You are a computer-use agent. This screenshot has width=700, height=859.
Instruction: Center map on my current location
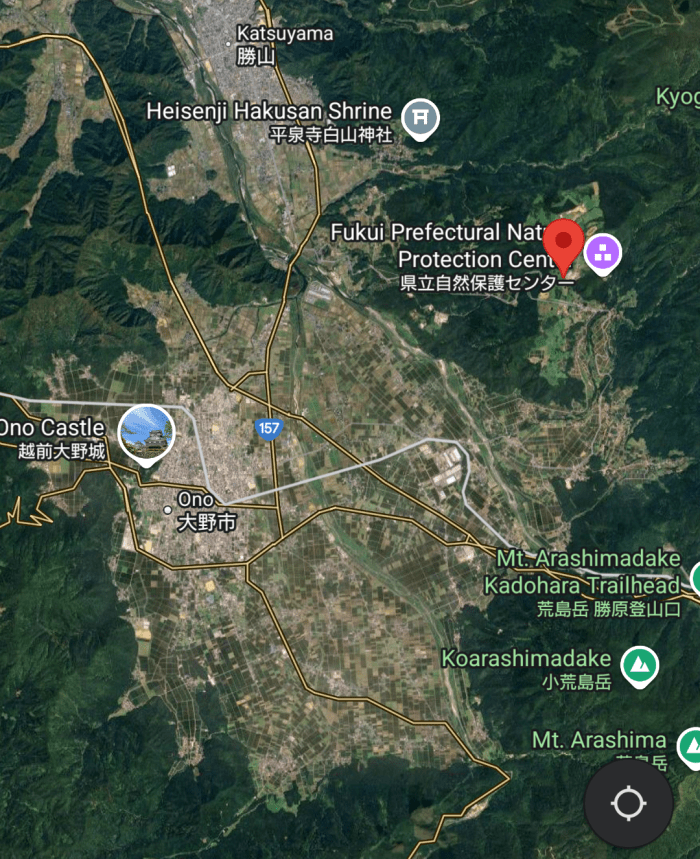(628, 803)
